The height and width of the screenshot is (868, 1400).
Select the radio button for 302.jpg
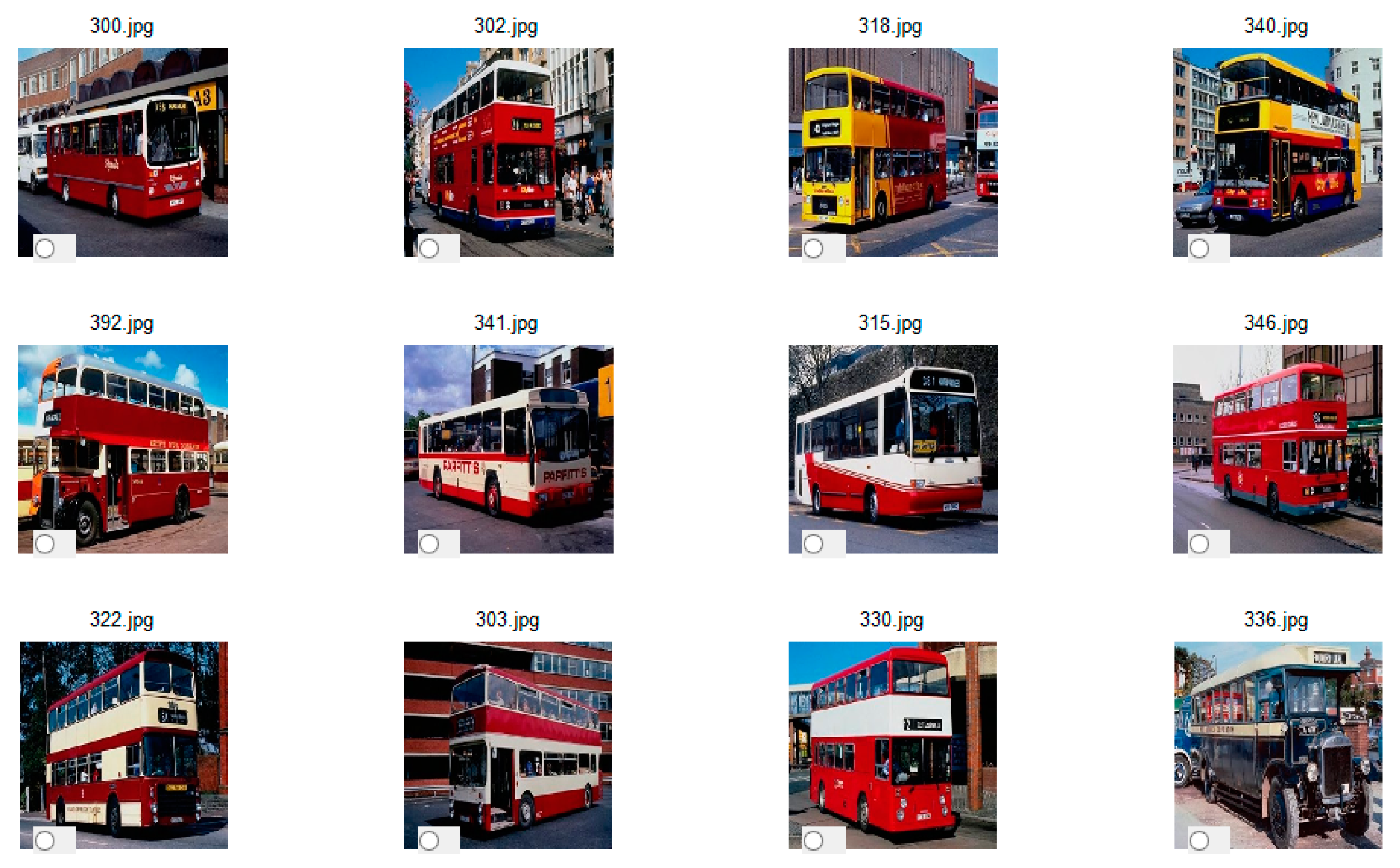coord(429,249)
